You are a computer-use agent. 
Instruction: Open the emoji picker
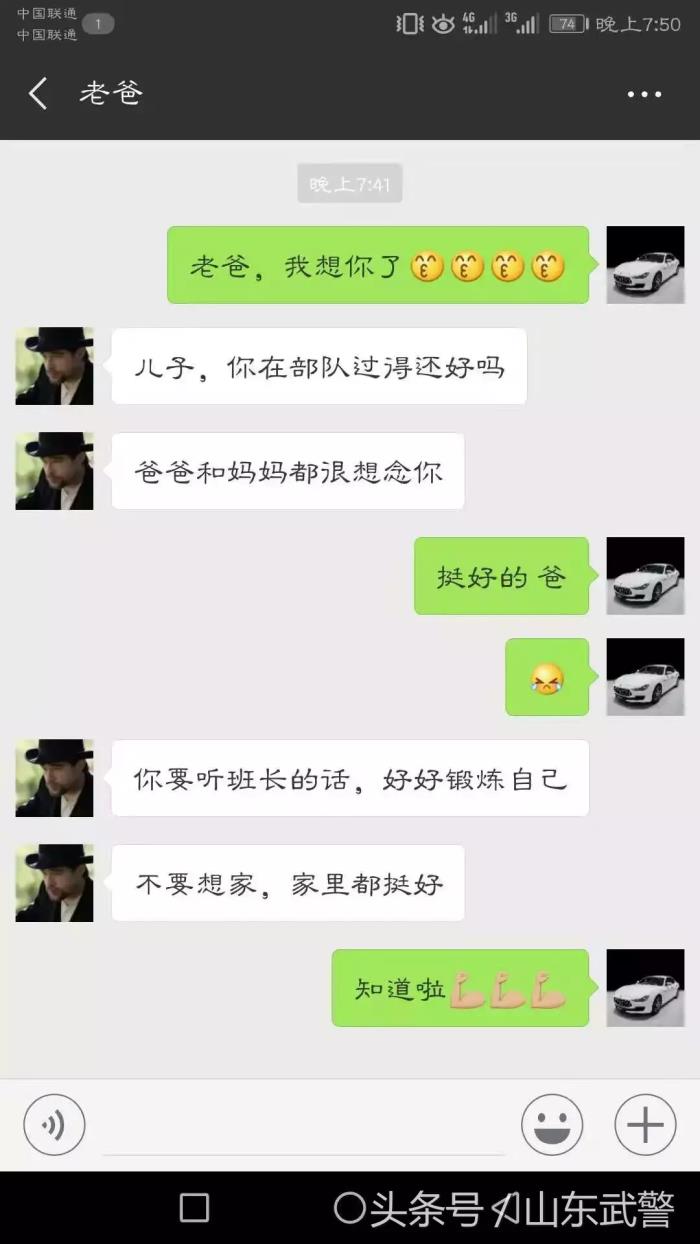pyautogui.click(x=552, y=1125)
